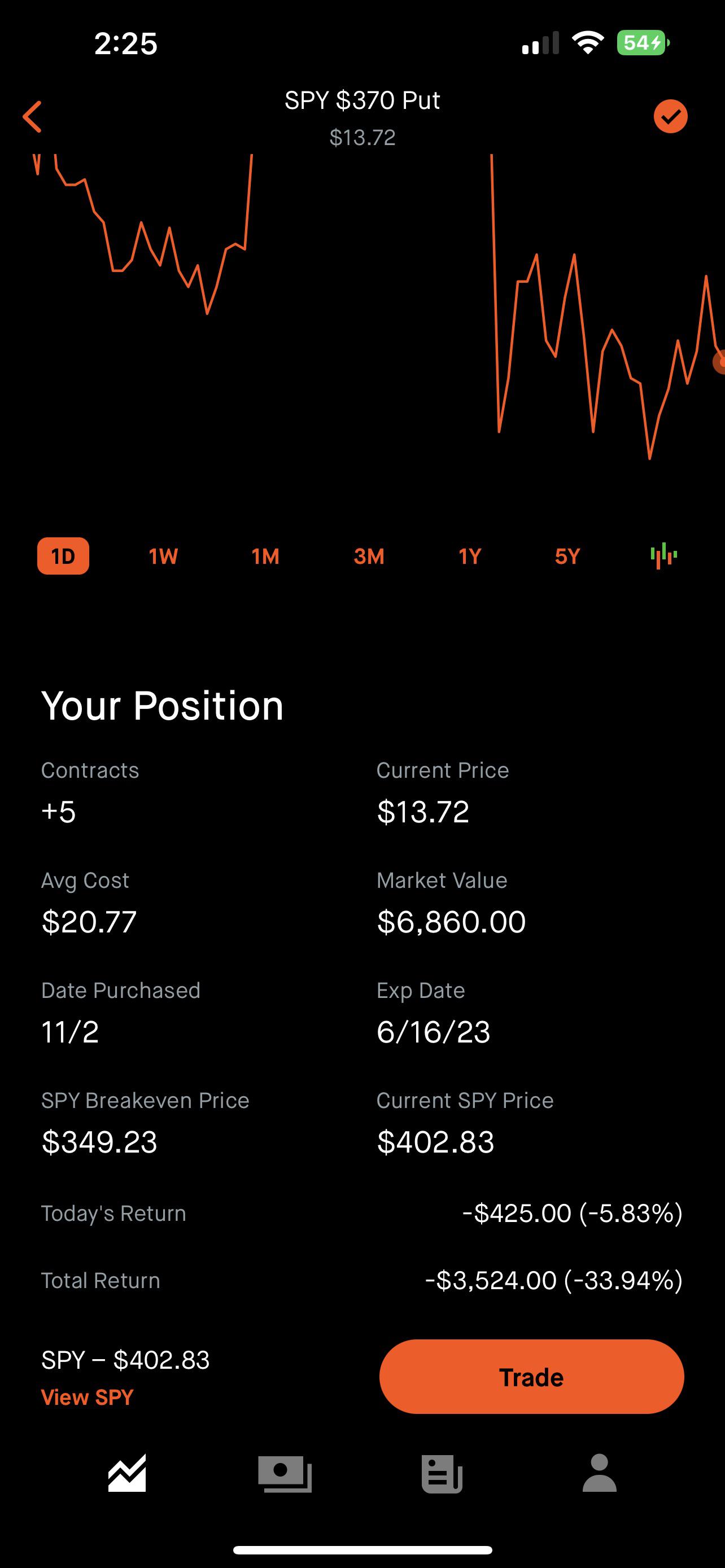725x1568 pixels.
Task: Toggle candlestick chart view
Action: pyautogui.click(x=663, y=556)
